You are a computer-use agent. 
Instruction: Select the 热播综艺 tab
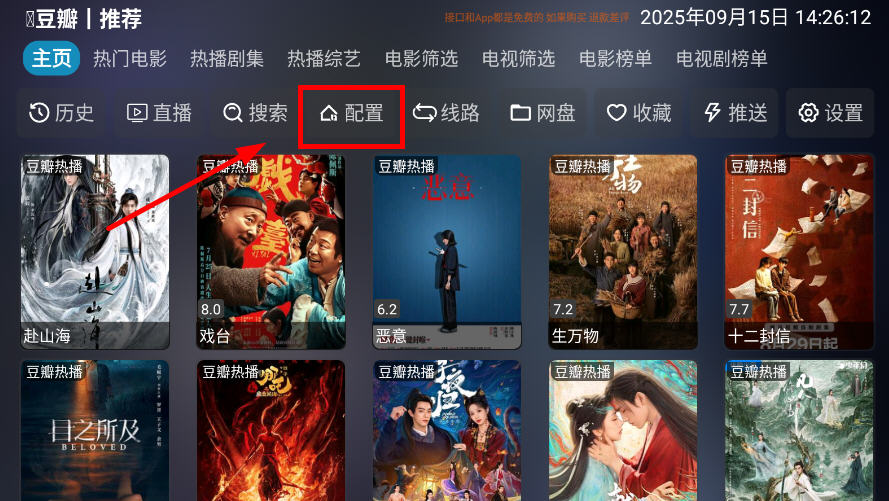click(324, 59)
